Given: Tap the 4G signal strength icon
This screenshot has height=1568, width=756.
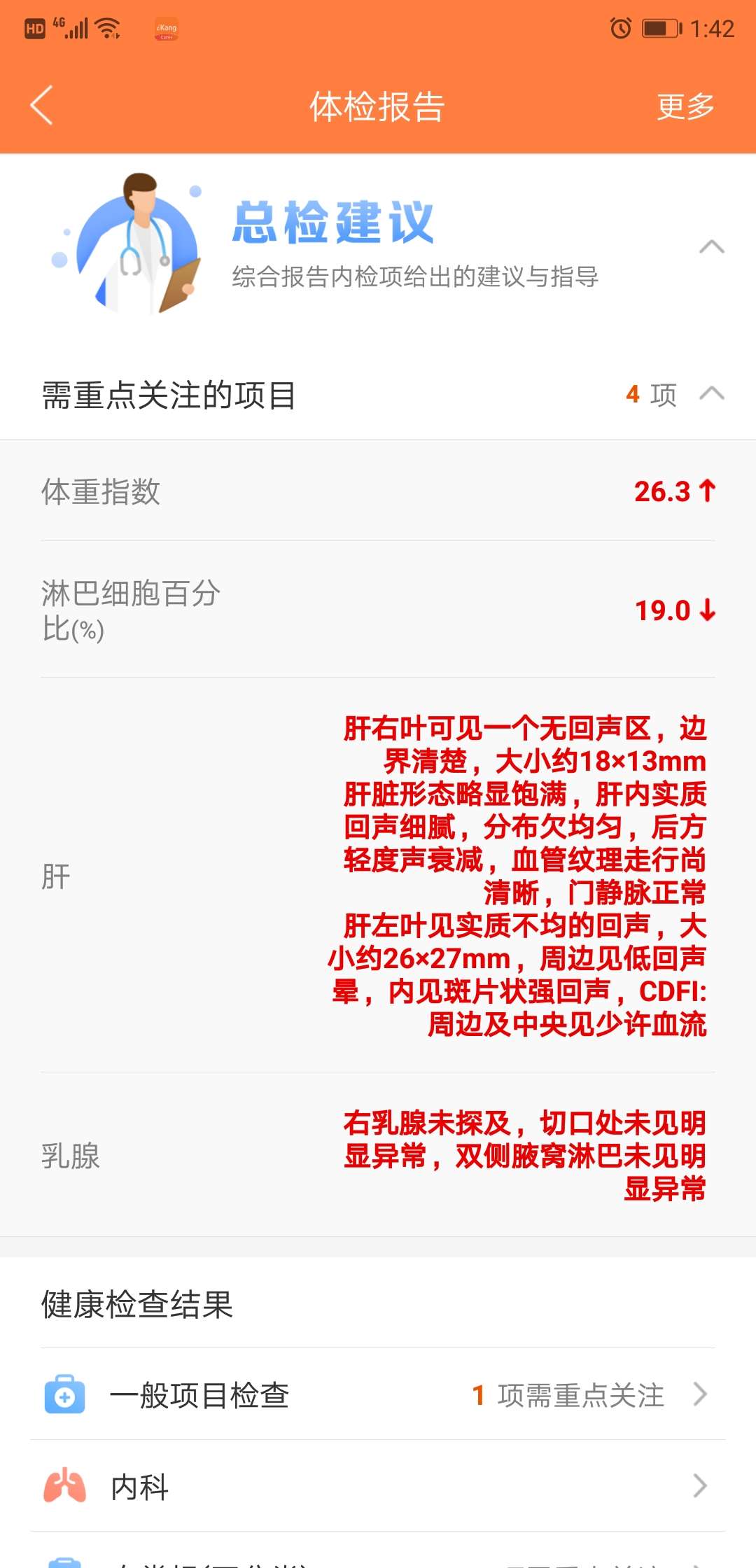Looking at the screenshot, I should click(x=73, y=28).
